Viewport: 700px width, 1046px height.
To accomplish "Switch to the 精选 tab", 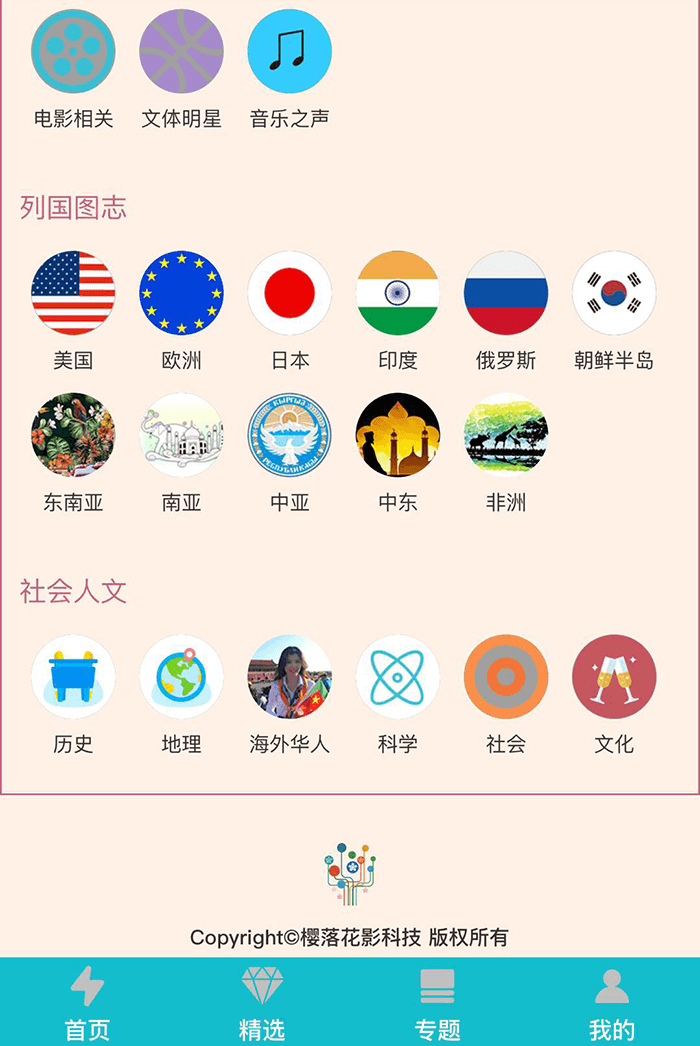I will [262, 1002].
